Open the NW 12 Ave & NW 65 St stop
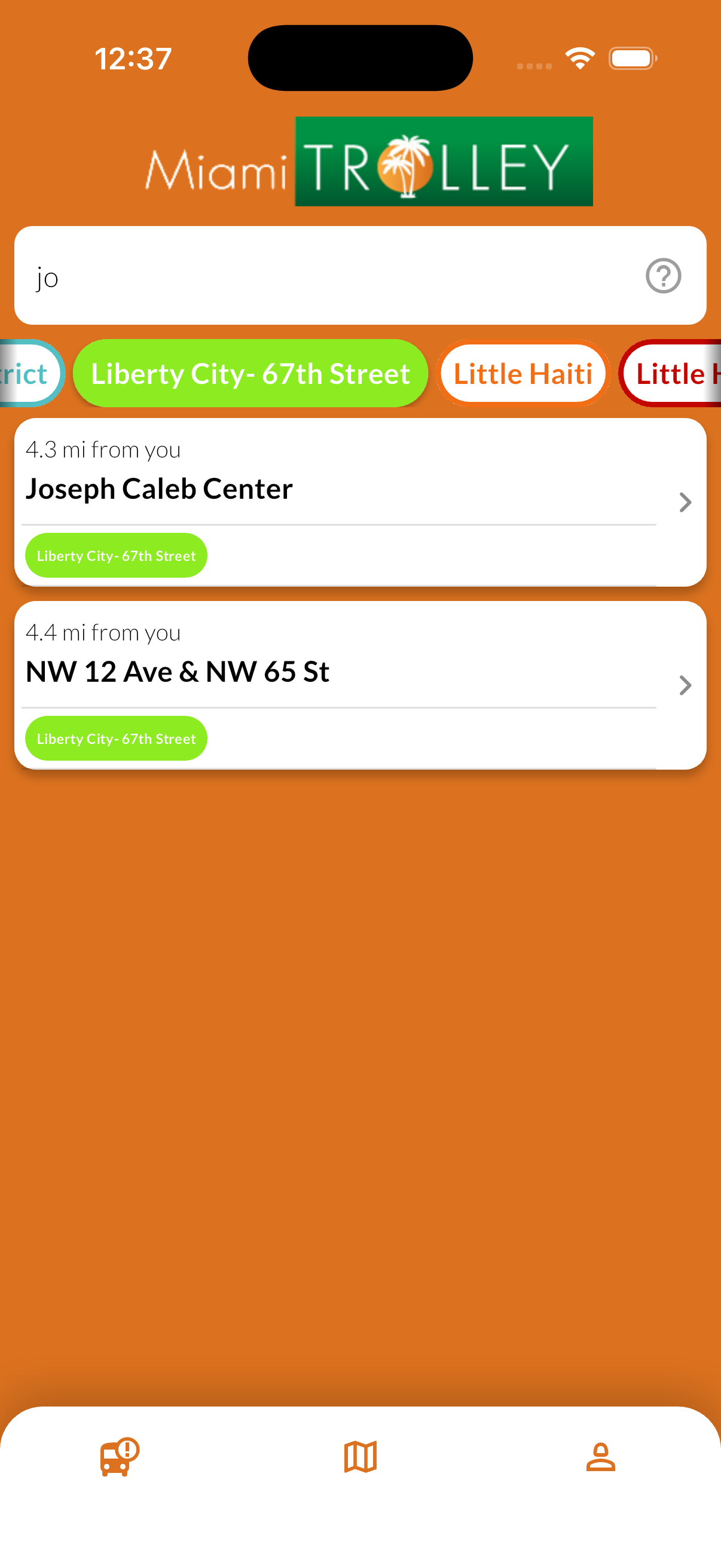Screen dimensions: 721x1568 (x=304, y=671)
